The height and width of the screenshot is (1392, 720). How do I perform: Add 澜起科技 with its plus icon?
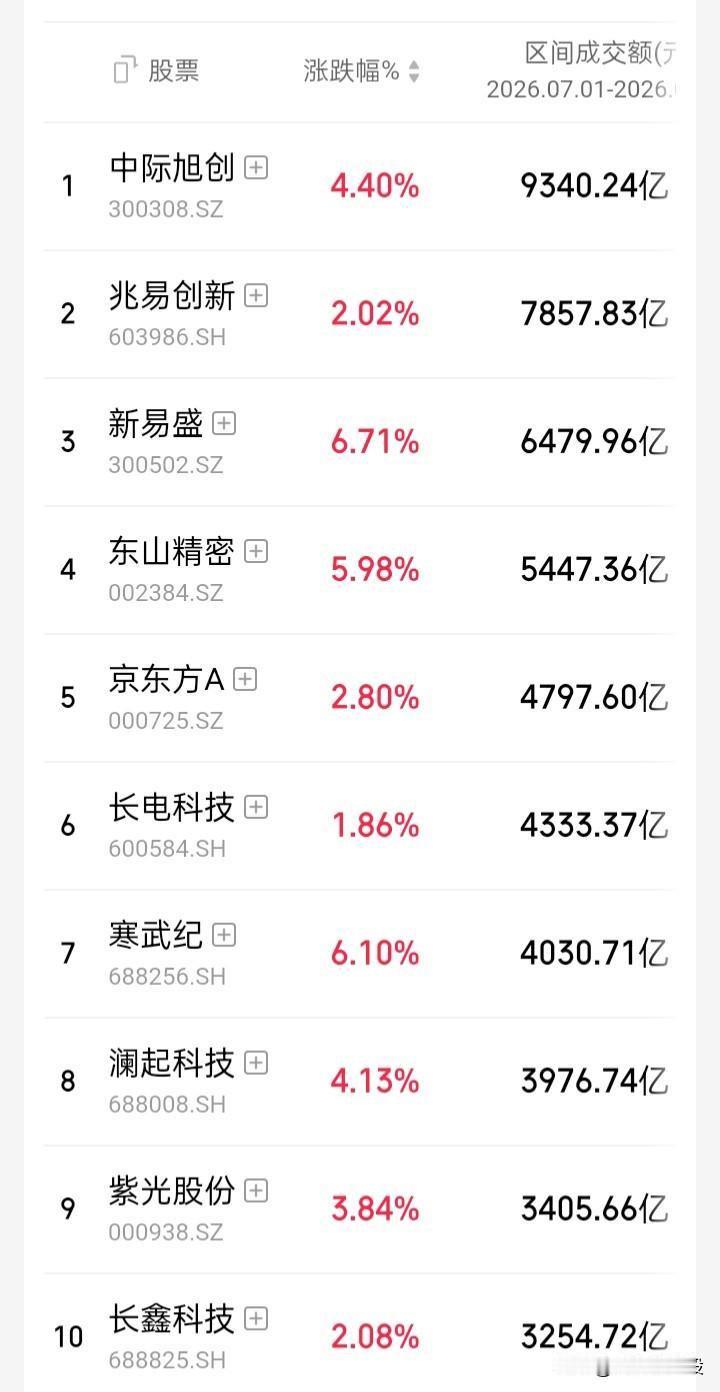[257, 1063]
